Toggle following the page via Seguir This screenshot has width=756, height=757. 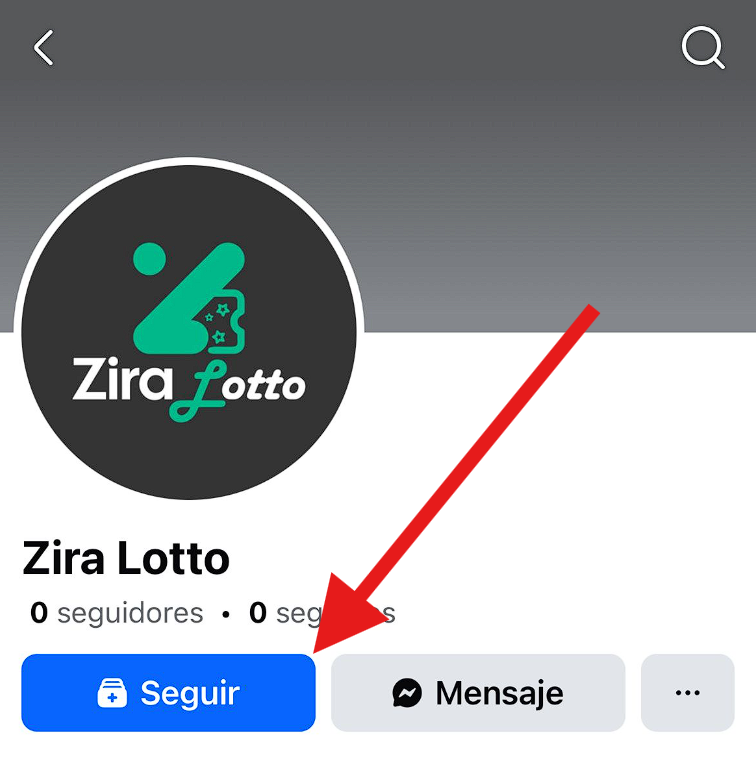click(168, 692)
